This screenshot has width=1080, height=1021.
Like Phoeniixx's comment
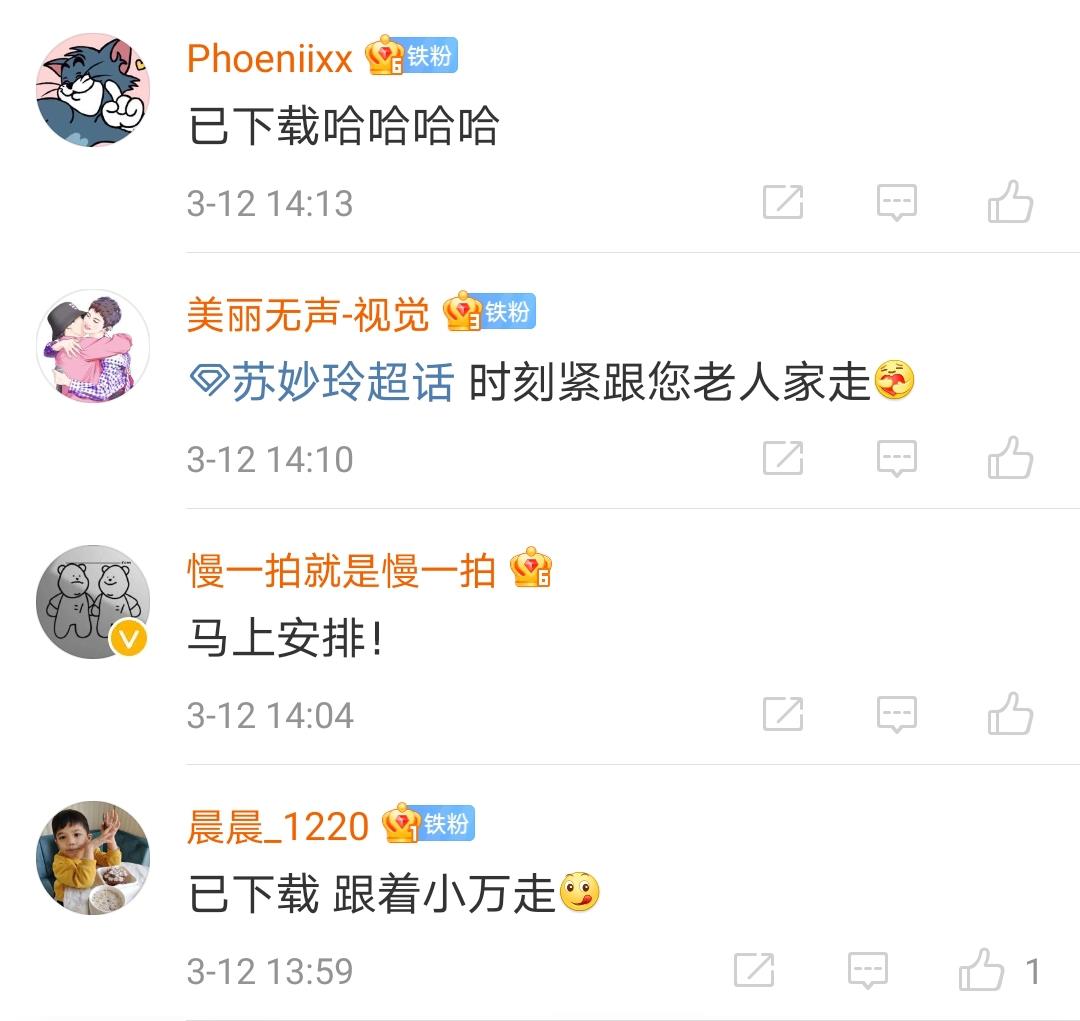point(1010,203)
